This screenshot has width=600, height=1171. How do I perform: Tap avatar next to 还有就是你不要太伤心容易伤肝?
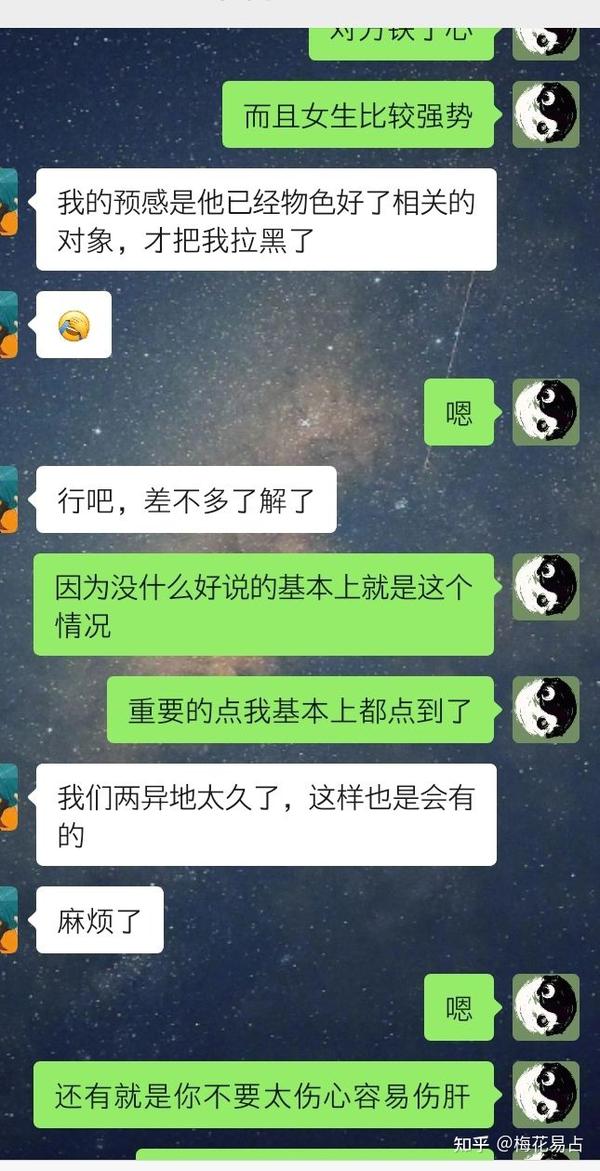(x=545, y=1095)
